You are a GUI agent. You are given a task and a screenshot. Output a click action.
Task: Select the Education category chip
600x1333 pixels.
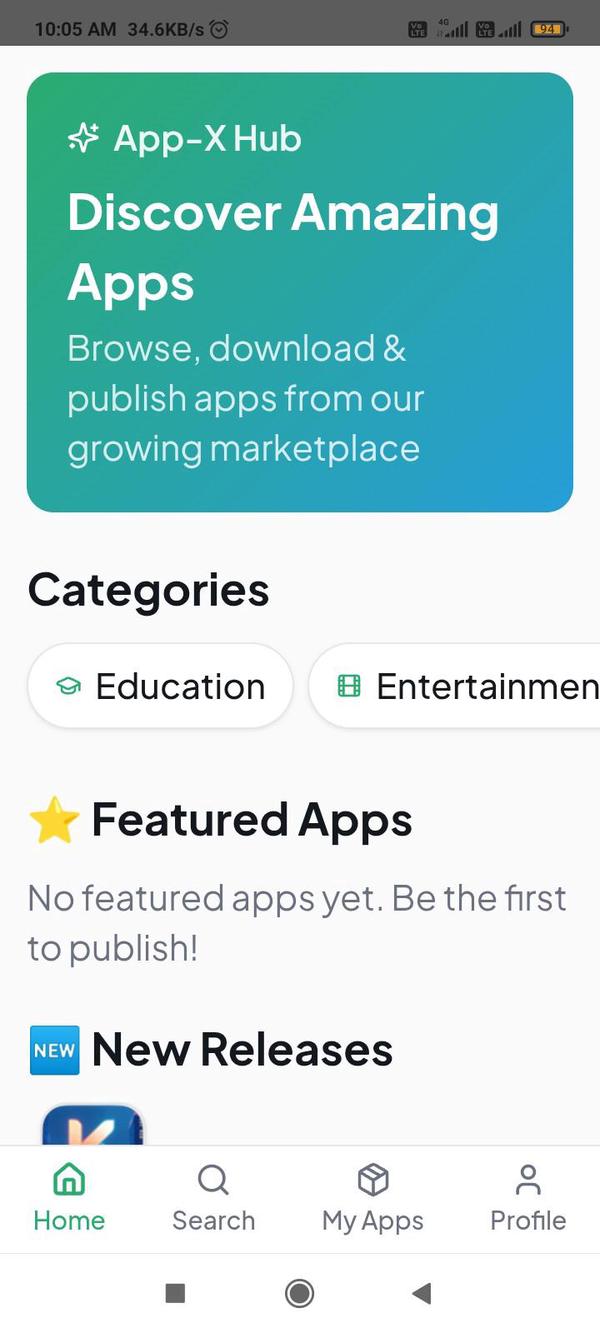[x=161, y=687]
